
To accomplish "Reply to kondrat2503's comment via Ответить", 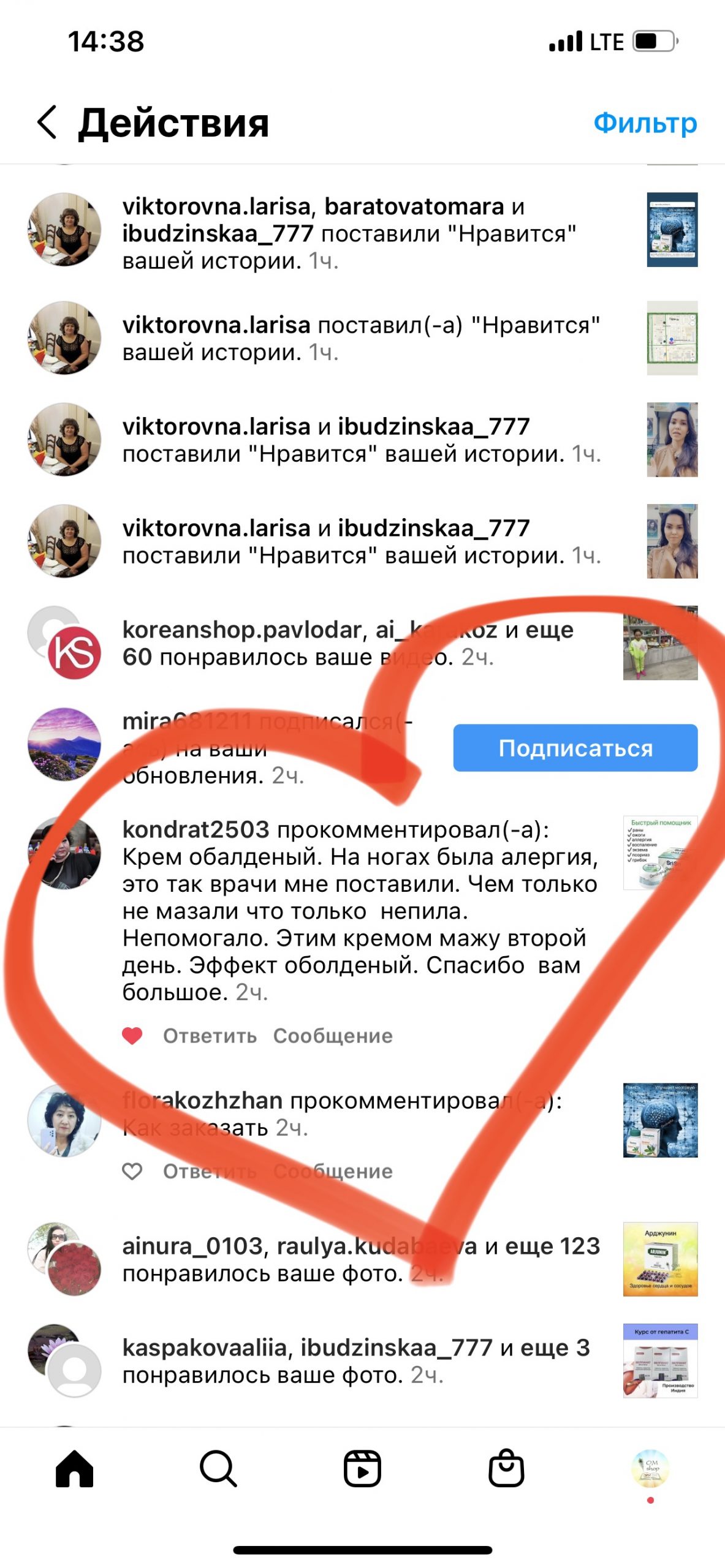I will [210, 1036].
